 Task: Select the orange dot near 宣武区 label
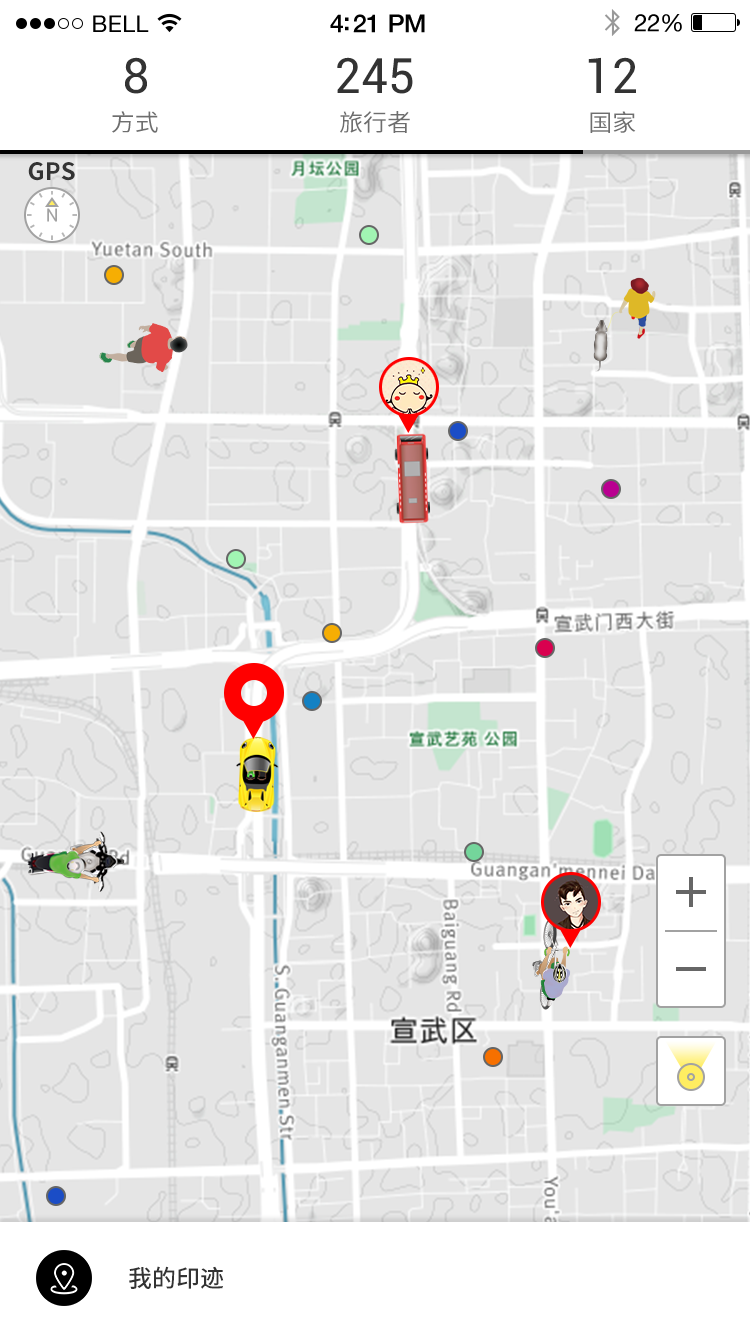pyautogui.click(x=492, y=1055)
